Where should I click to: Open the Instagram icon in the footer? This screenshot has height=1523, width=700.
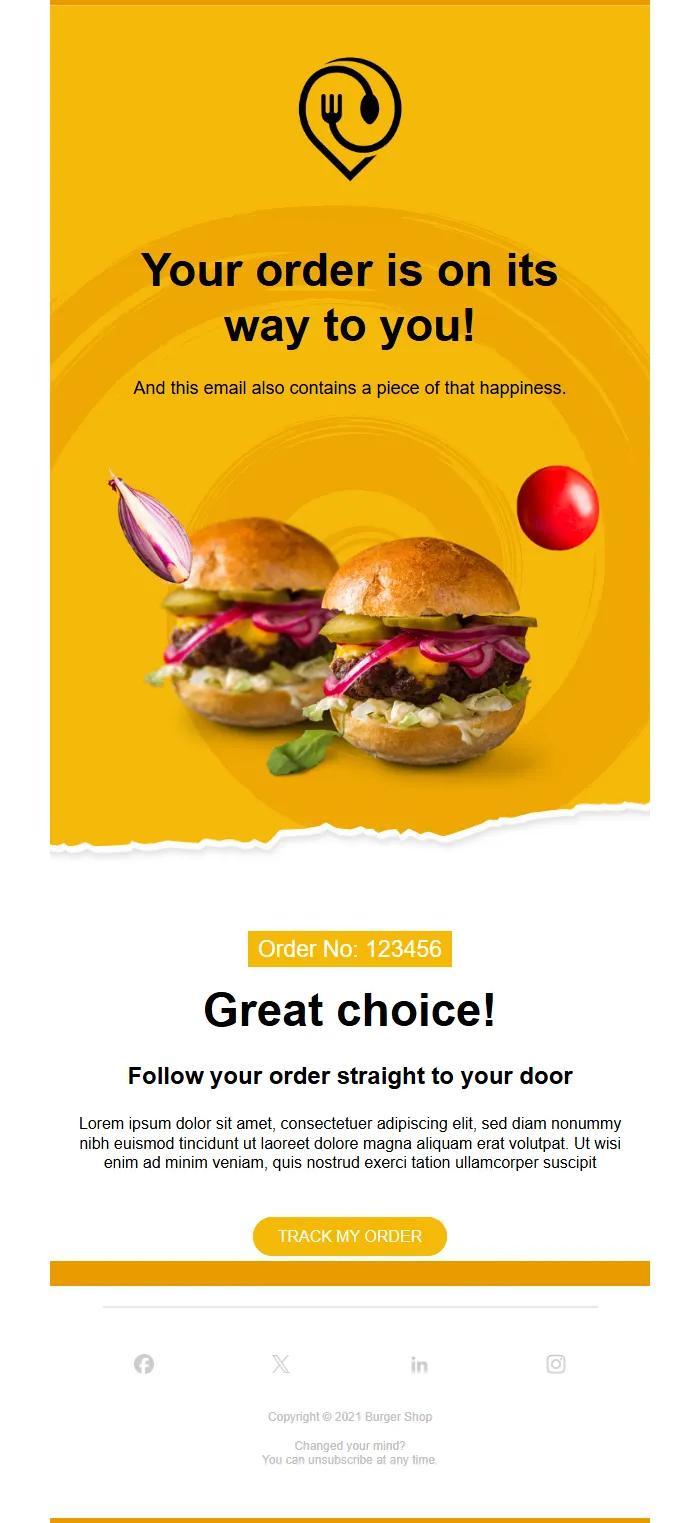tap(556, 1364)
